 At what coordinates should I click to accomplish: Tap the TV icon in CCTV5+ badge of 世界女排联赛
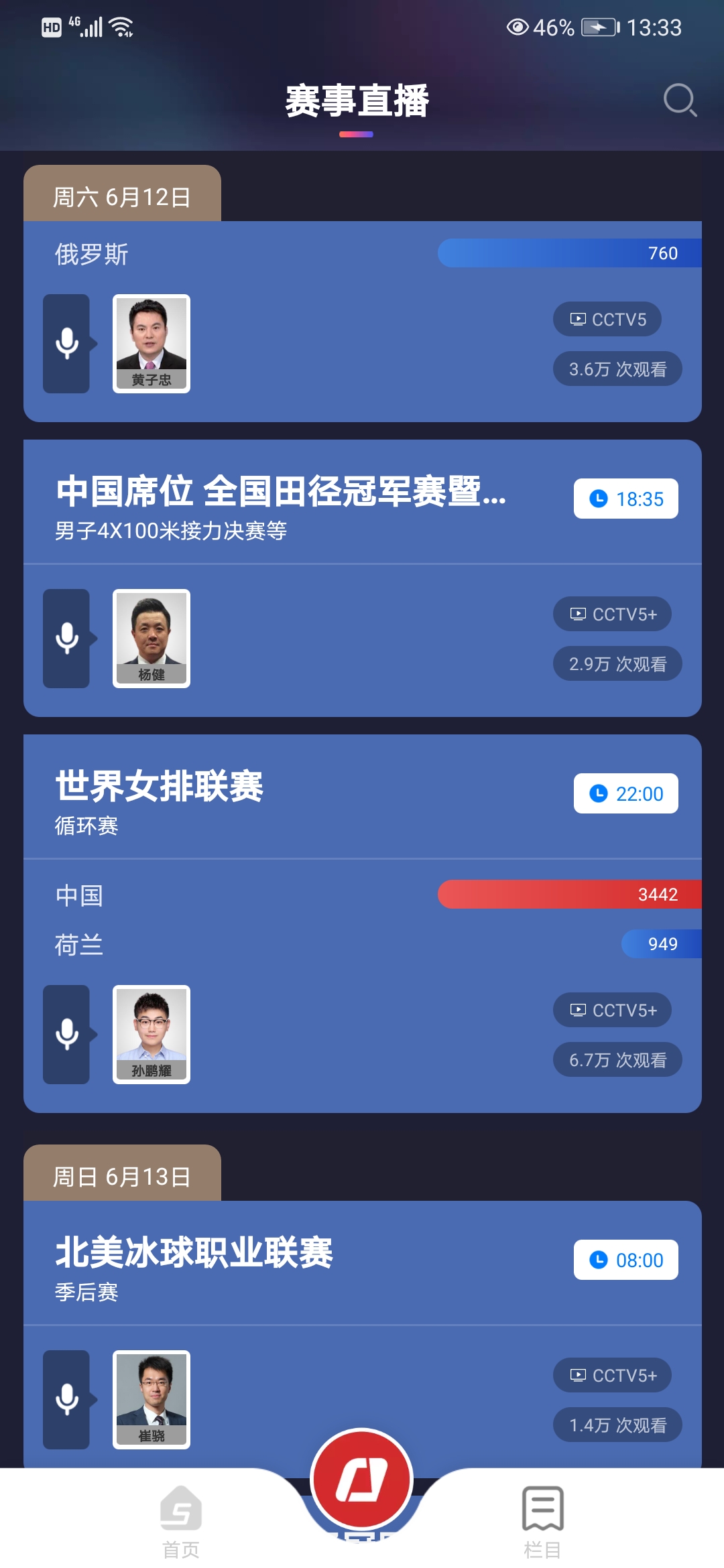(x=578, y=1010)
